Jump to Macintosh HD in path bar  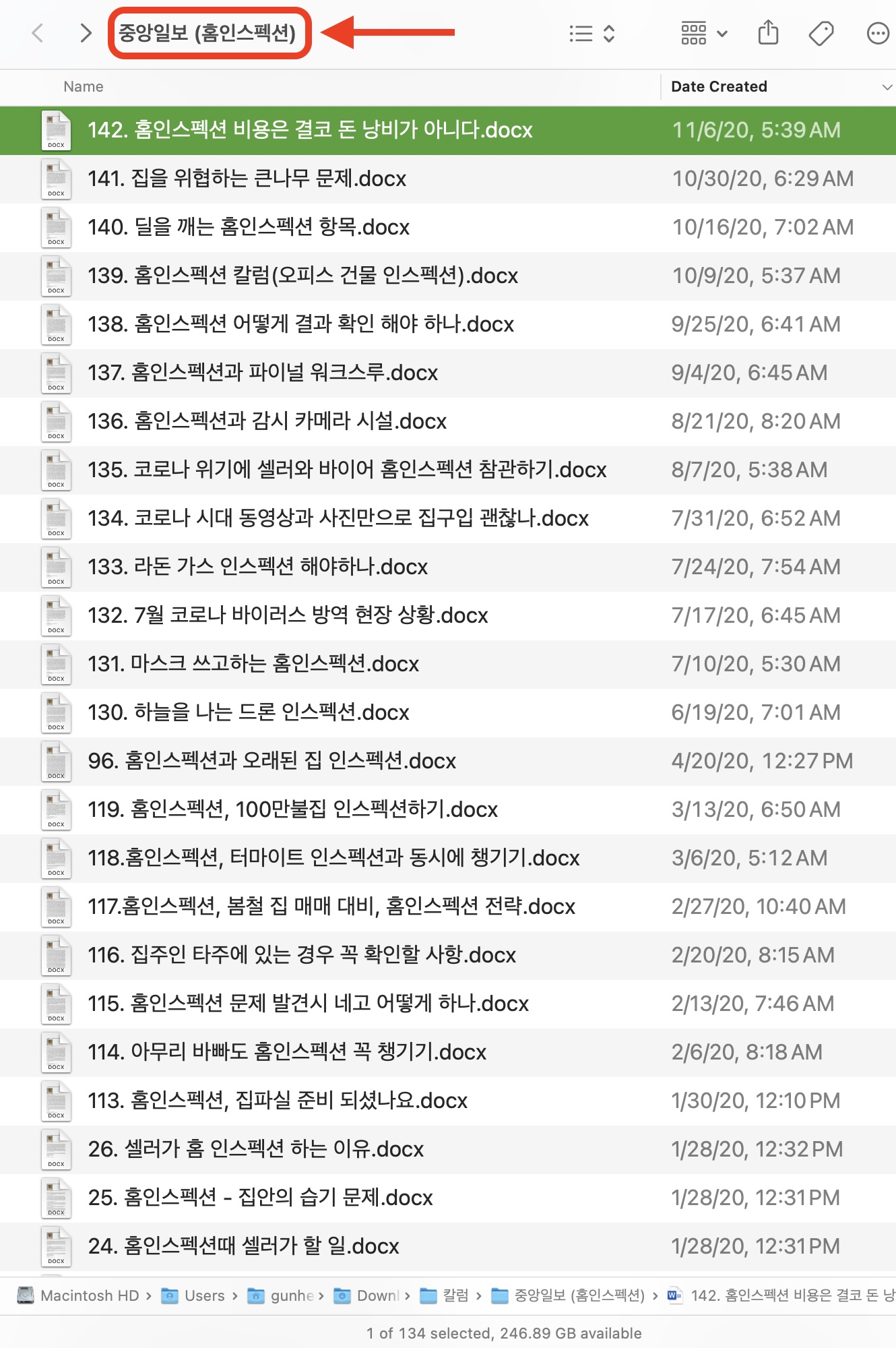coord(89,1295)
